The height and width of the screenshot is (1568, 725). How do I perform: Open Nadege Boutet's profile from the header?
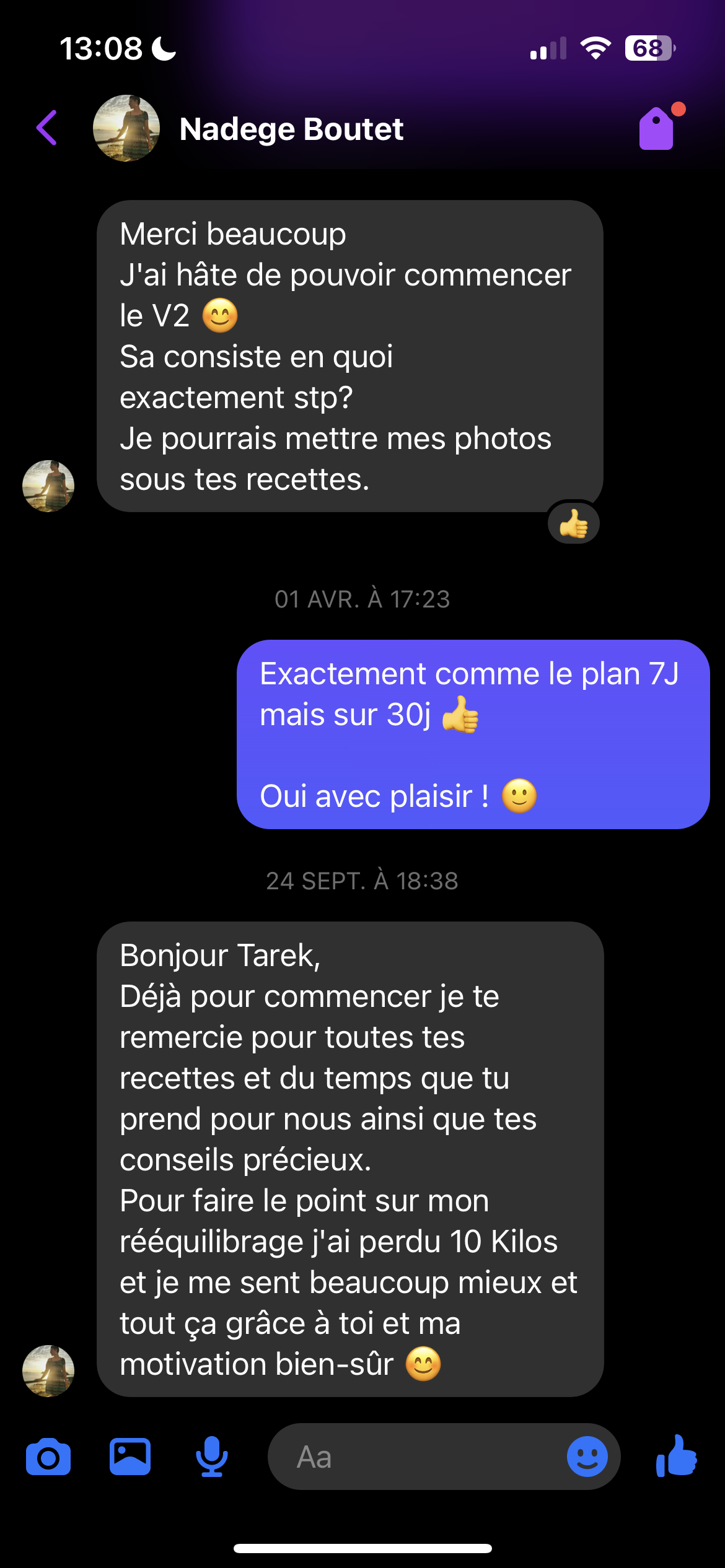[291, 129]
